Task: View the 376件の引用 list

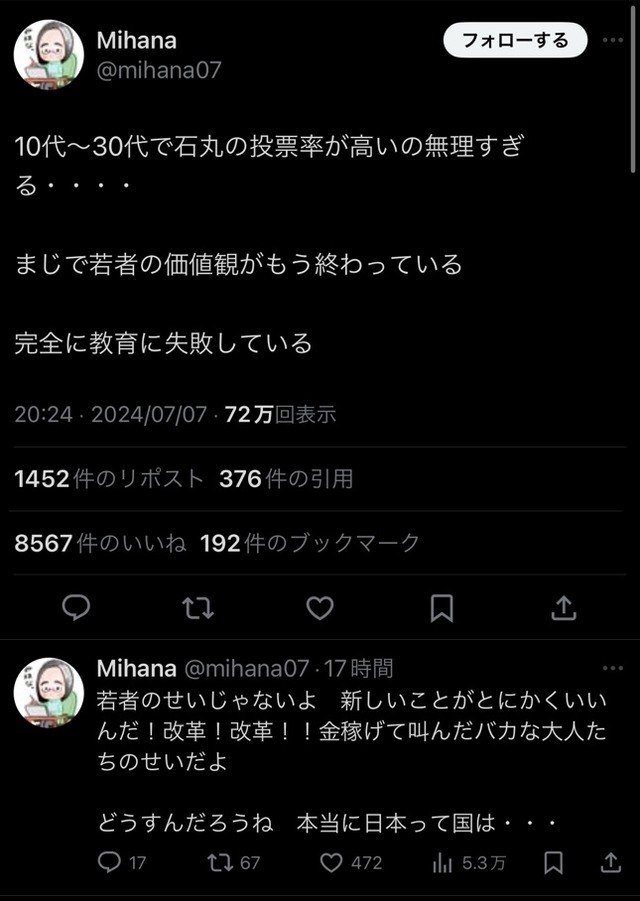Action: pyautogui.click(x=286, y=479)
